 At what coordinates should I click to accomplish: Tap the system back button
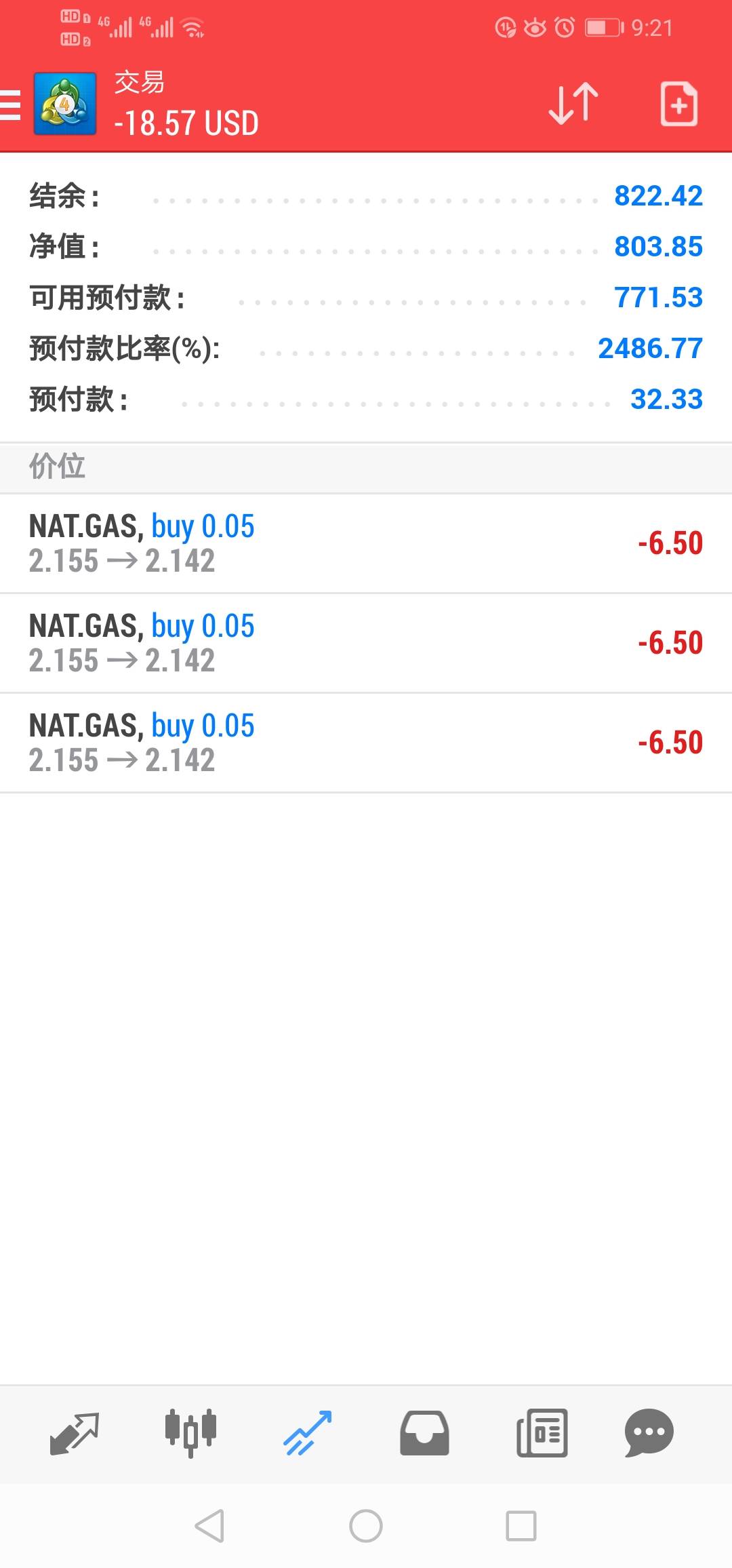(209, 1526)
